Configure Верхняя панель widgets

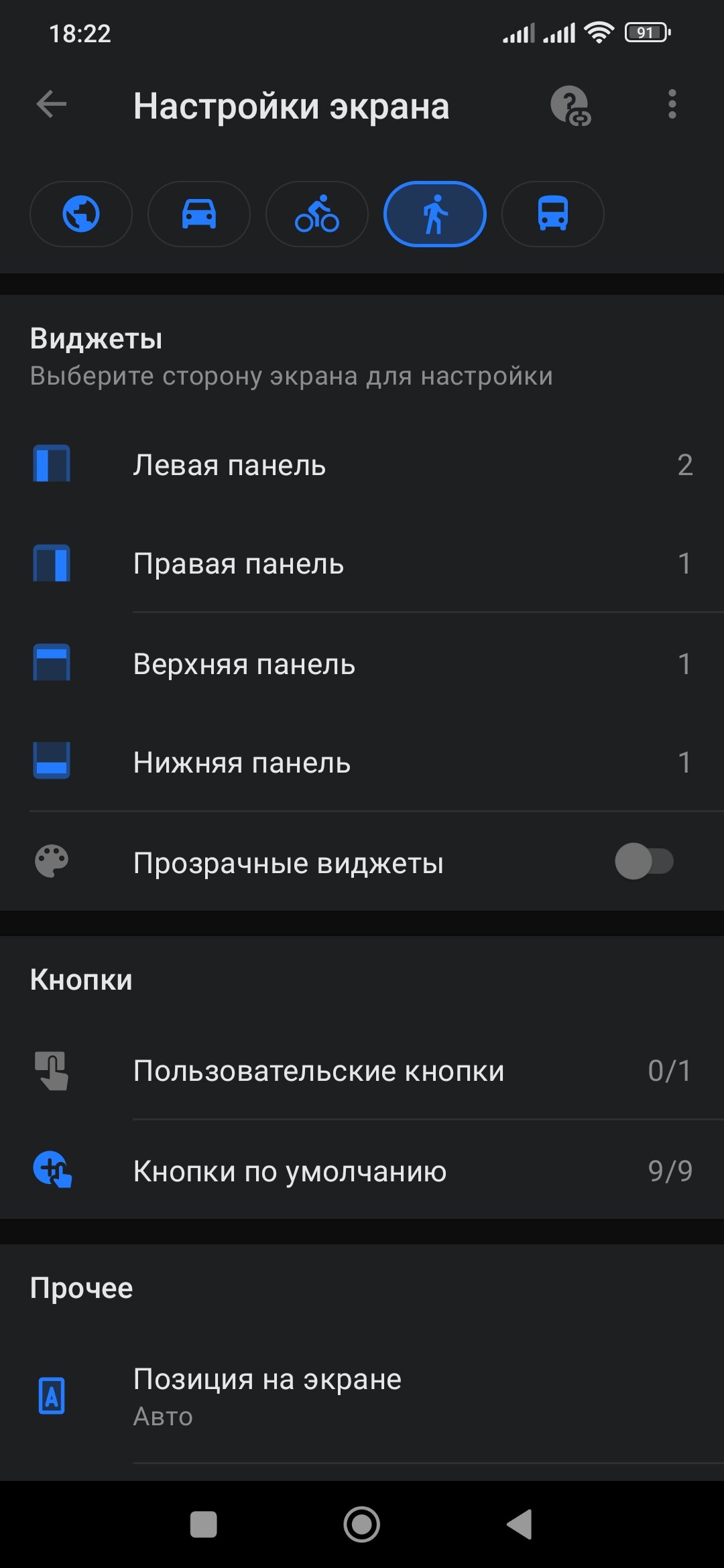point(362,663)
